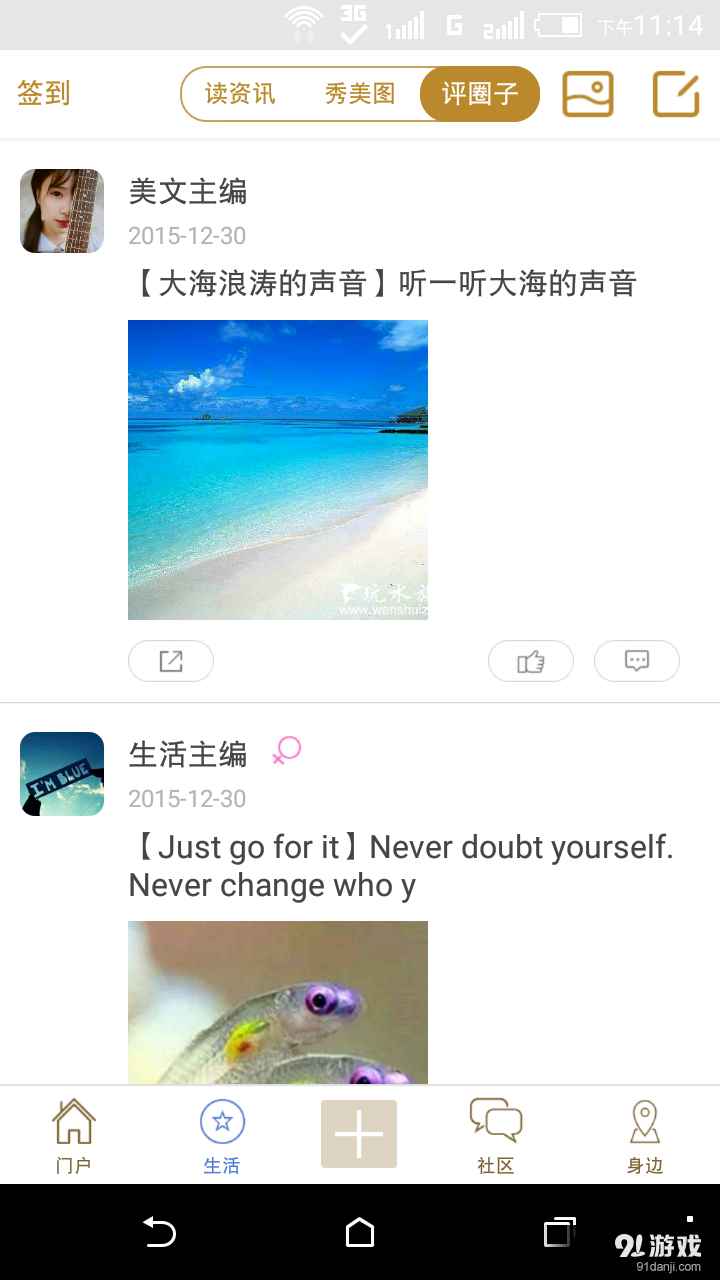Switch to the 秀美图 tab

click(360, 94)
